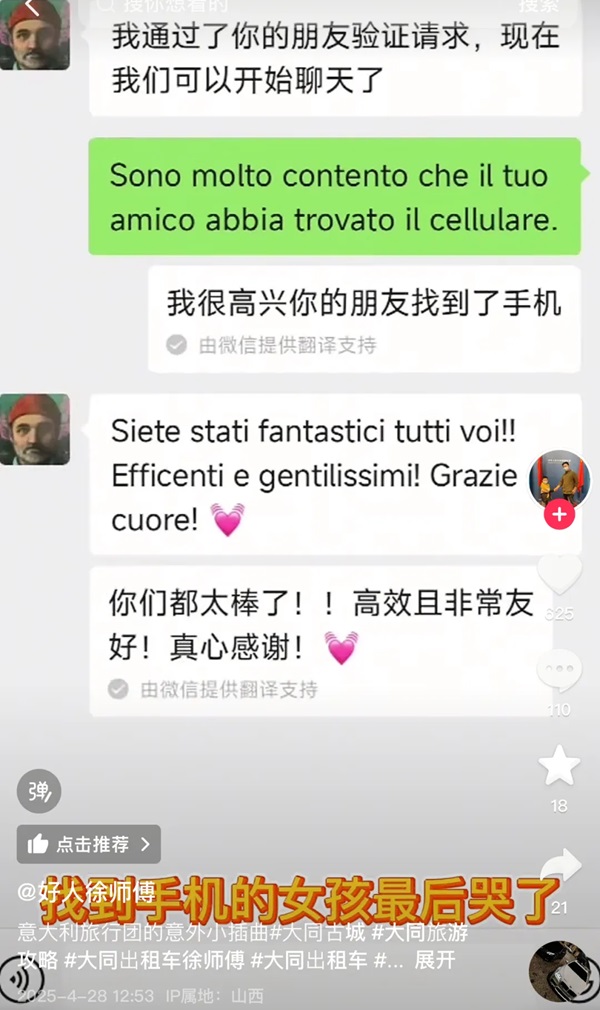Screen dimensions: 600x1010
Task: Follow the author with the plus button
Action: click(558, 517)
